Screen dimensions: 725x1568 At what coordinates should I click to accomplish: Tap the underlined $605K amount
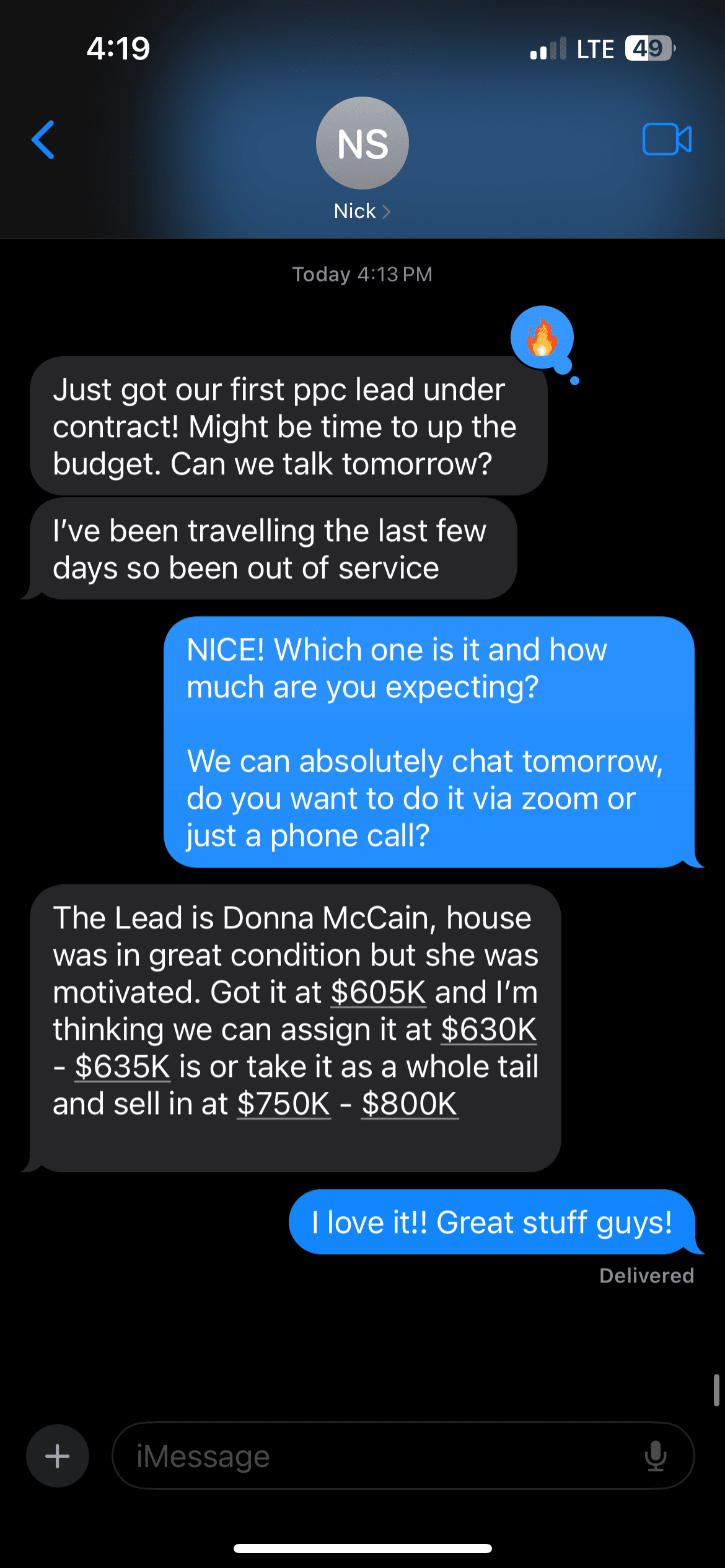(x=378, y=992)
